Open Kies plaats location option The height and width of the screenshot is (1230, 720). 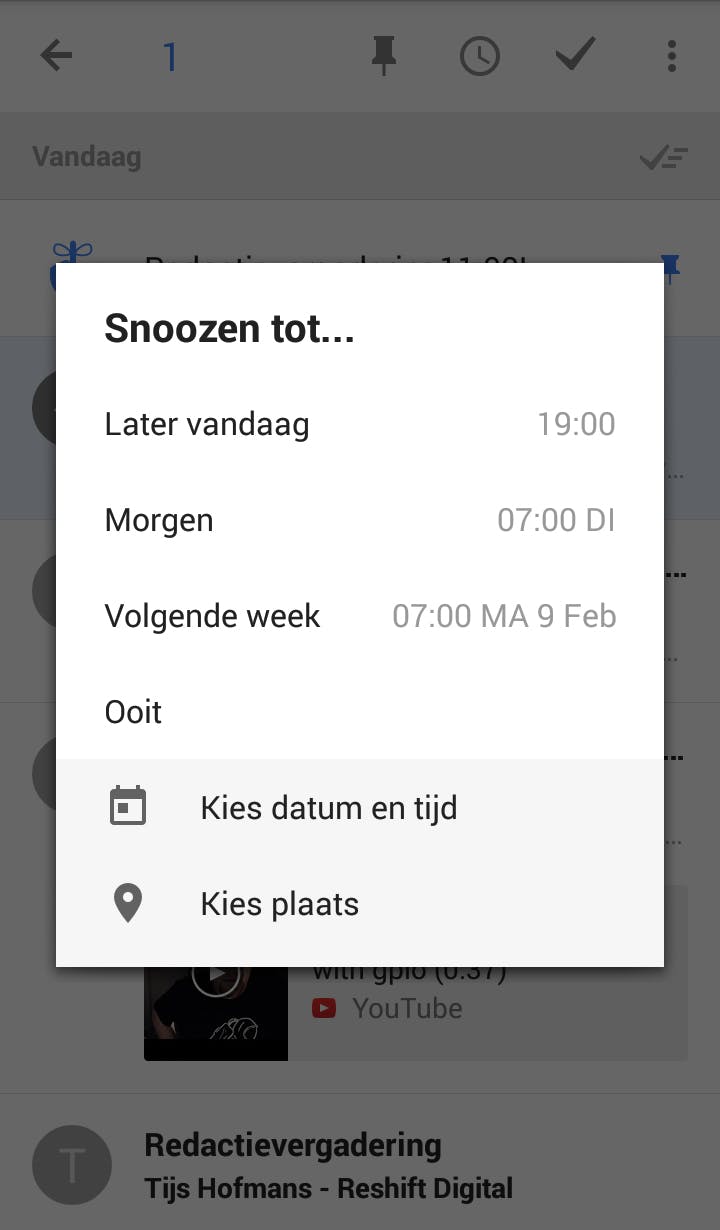coord(359,904)
